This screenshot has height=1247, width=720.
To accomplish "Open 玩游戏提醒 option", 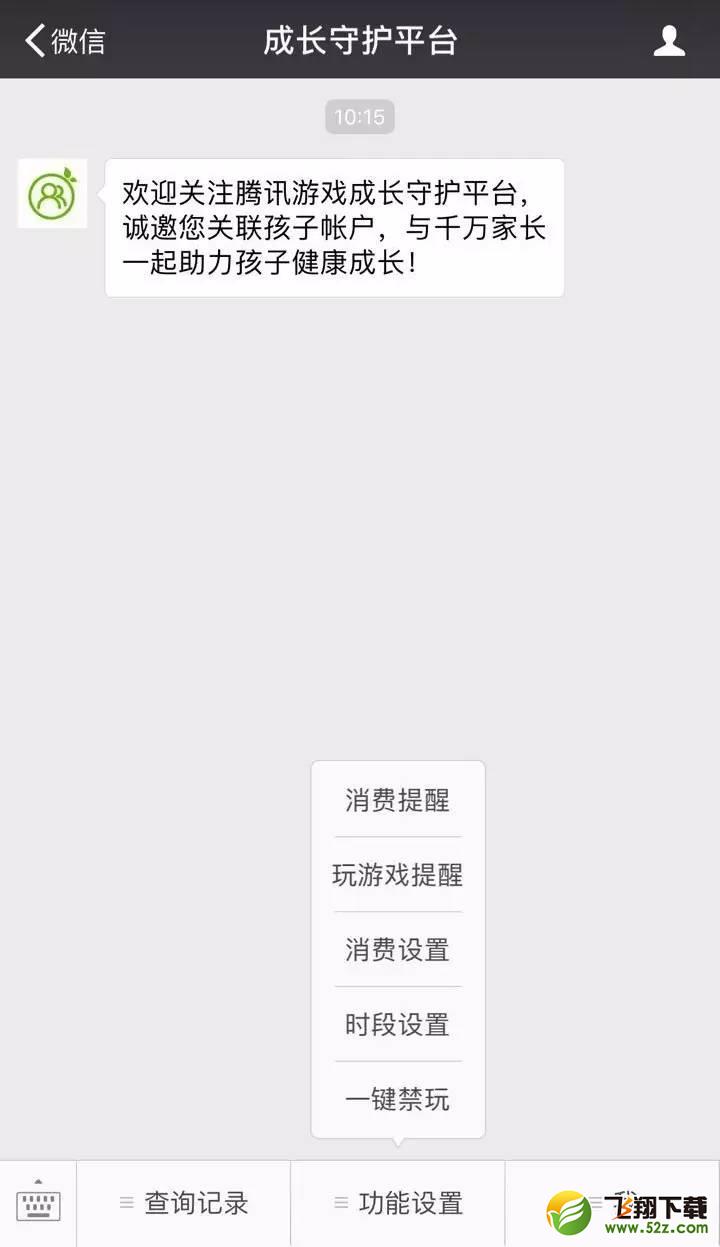I will [x=398, y=875].
